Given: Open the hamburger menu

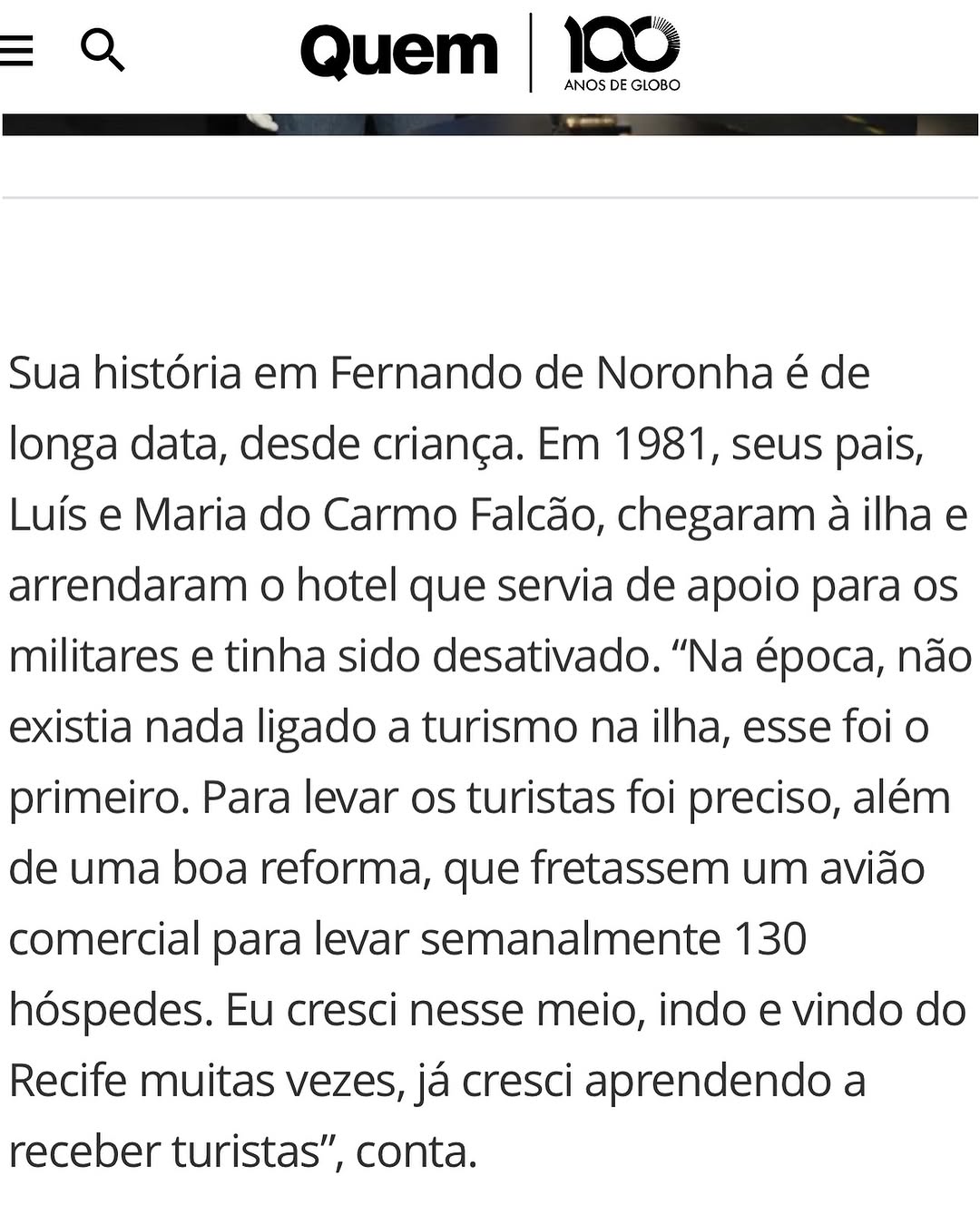Looking at the screenshot, I should pos(16,51).
